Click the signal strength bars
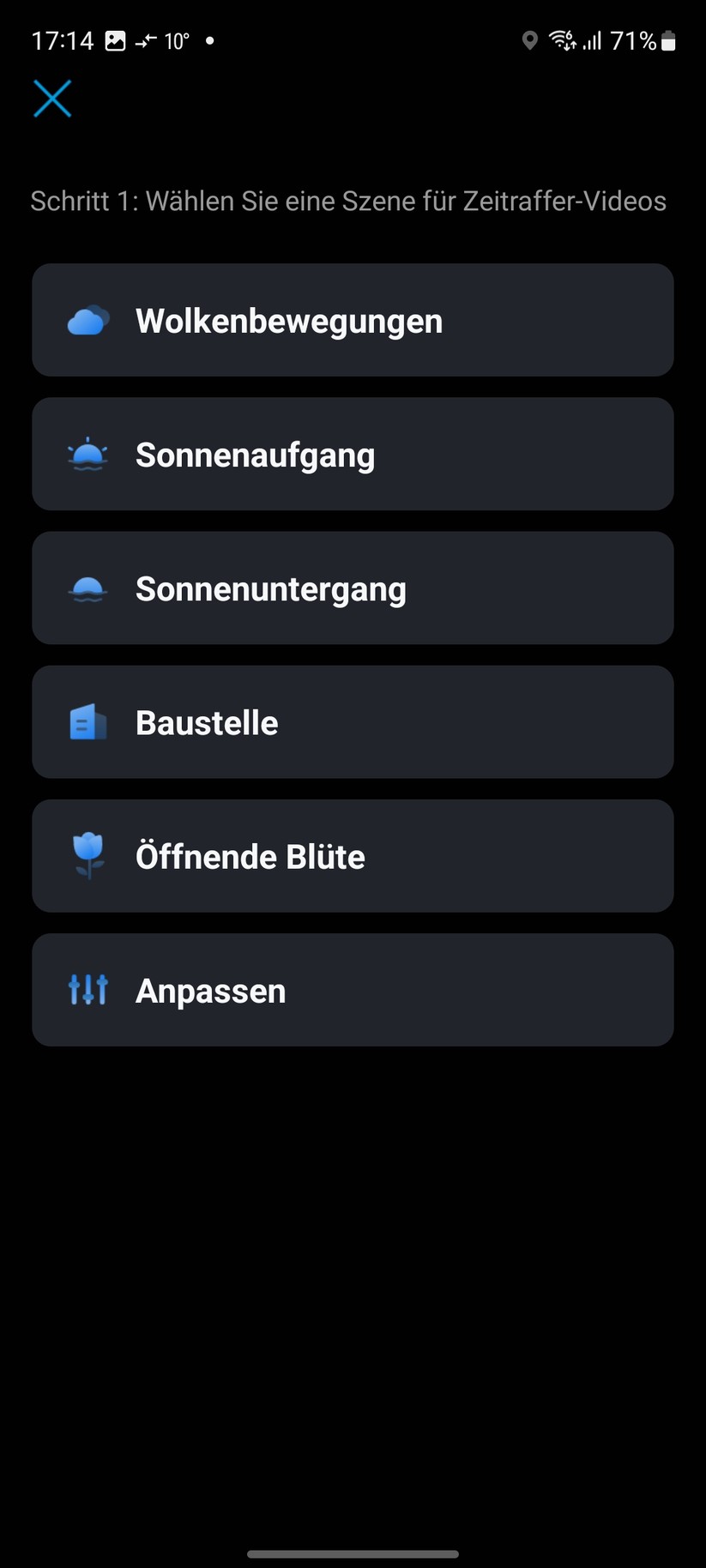The width and height of the screenshot is (706, 1568). 594,40
